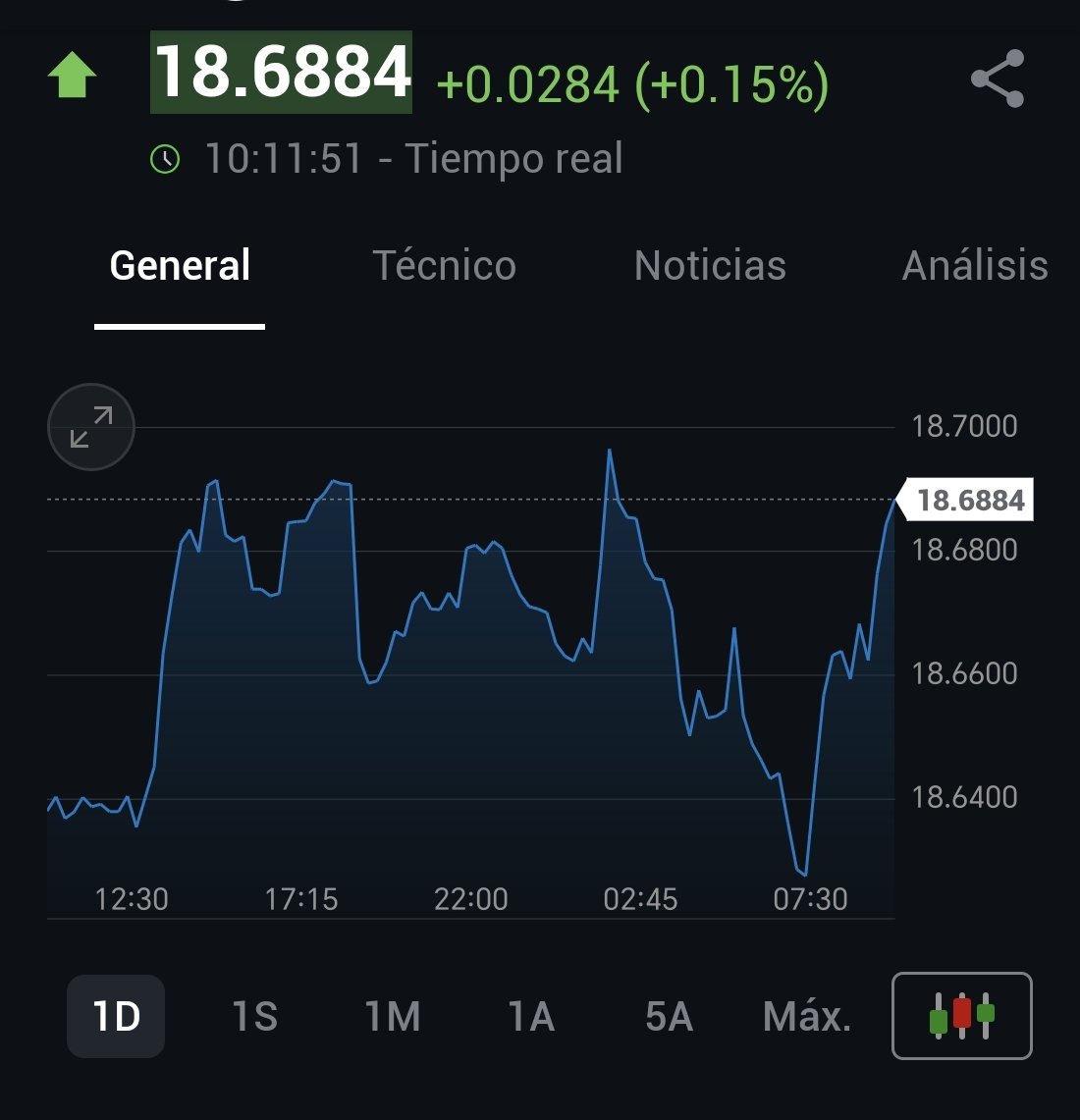
Task: Return to the General tab
Action: (181, 265)
